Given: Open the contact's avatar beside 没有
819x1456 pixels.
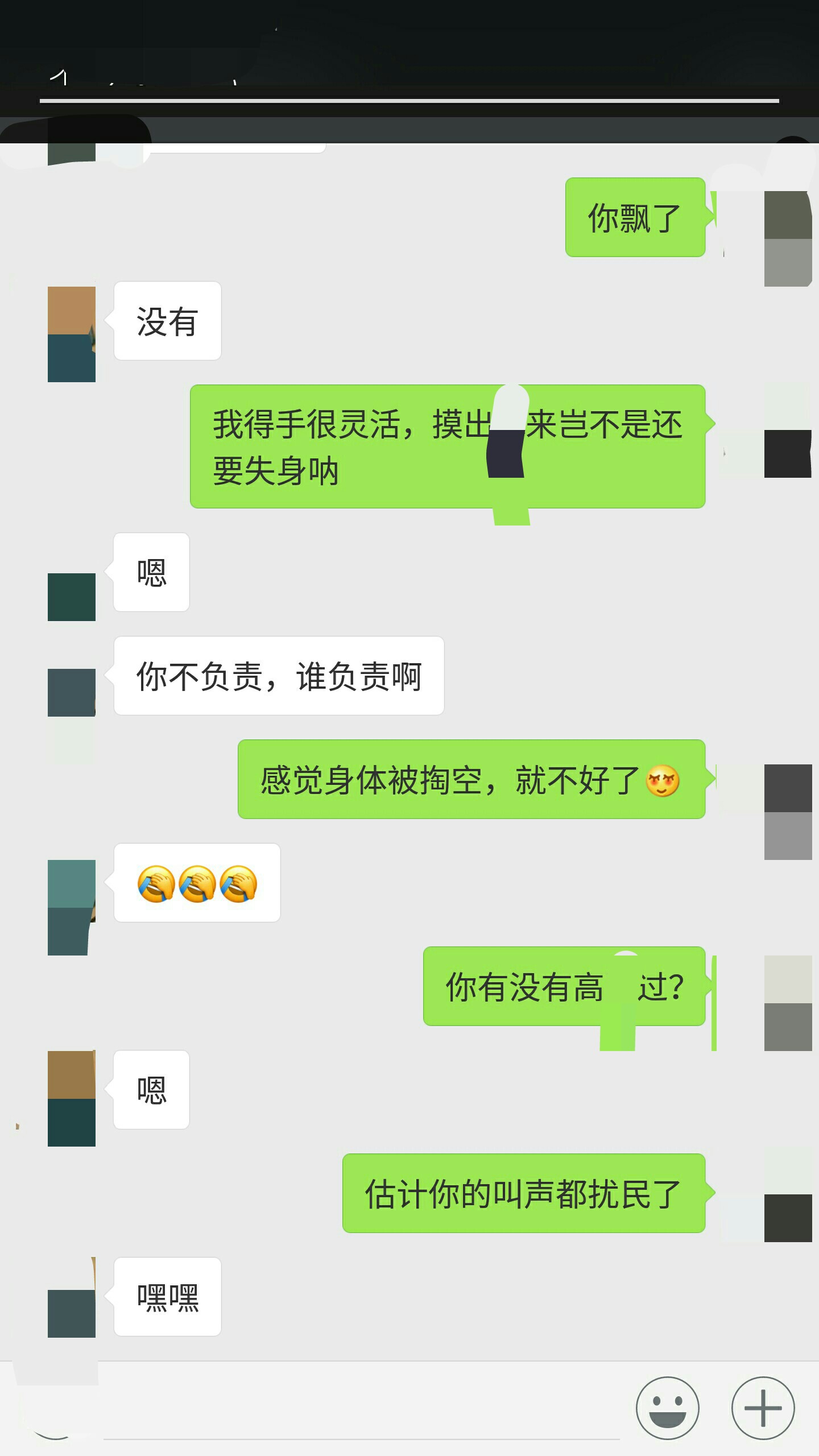Looking at the screenshot, I should tap(72, 334).
